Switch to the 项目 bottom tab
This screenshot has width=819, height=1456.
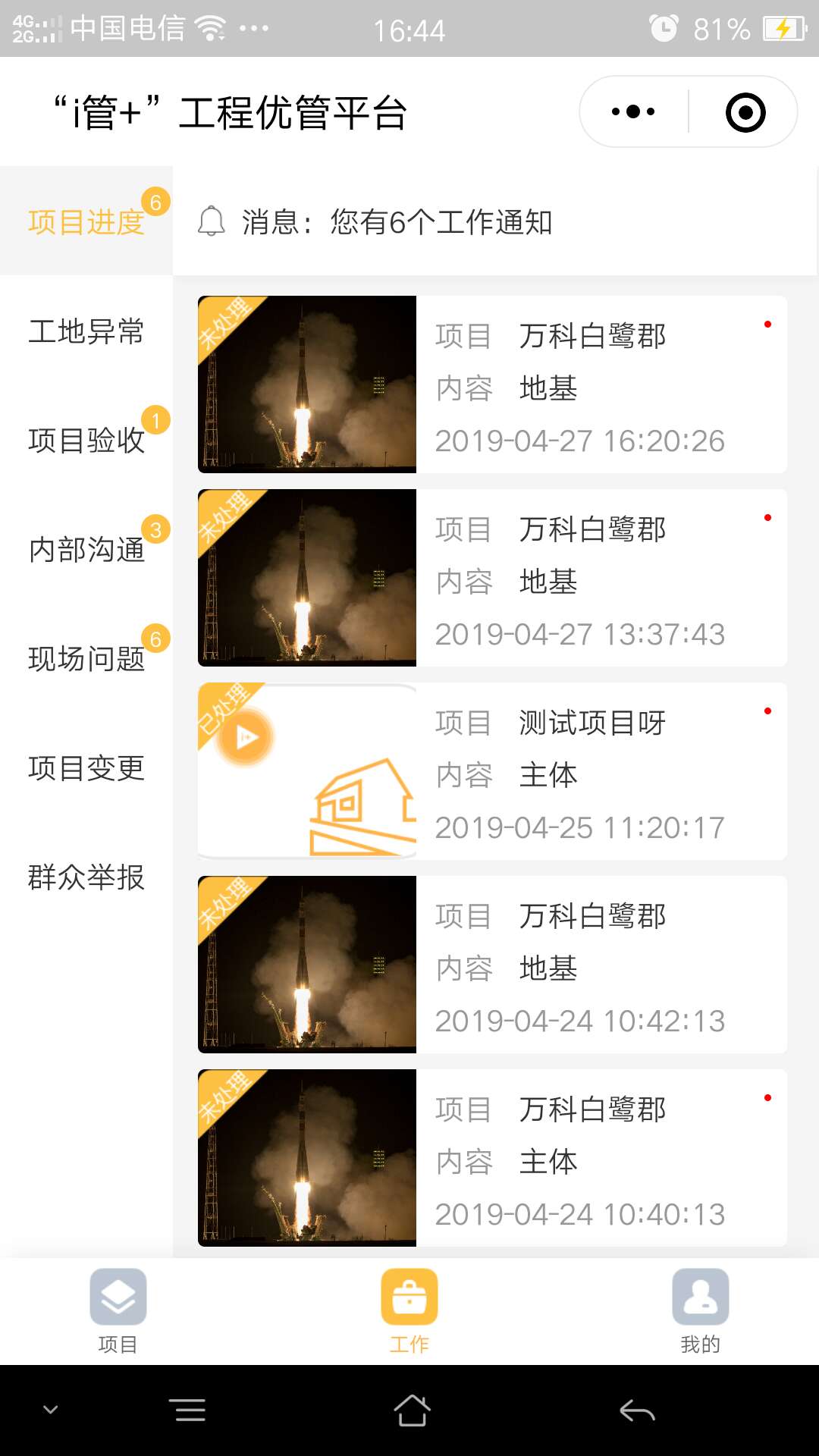click(118, 1310)
